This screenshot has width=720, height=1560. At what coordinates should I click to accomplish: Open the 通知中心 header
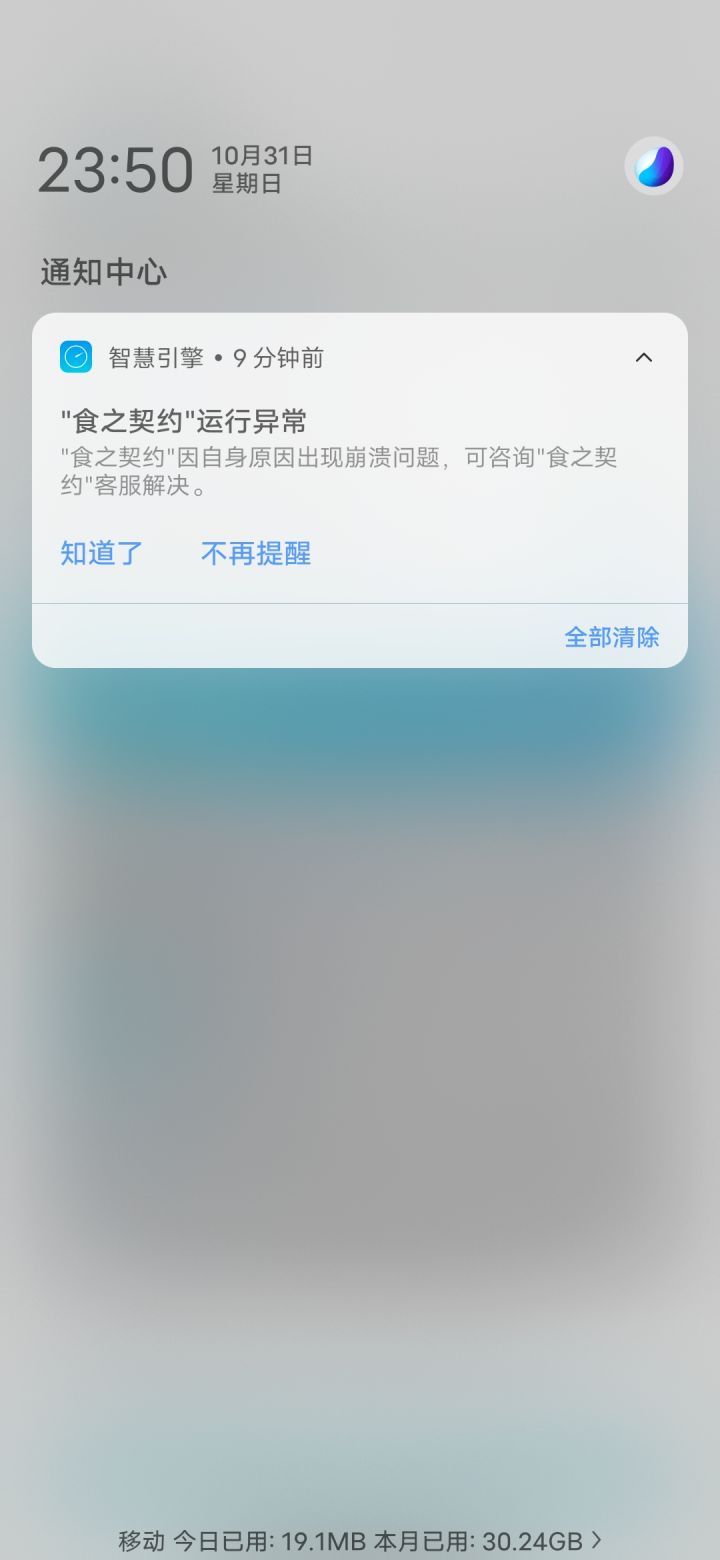pyautogui.click(x=102, y=272)
